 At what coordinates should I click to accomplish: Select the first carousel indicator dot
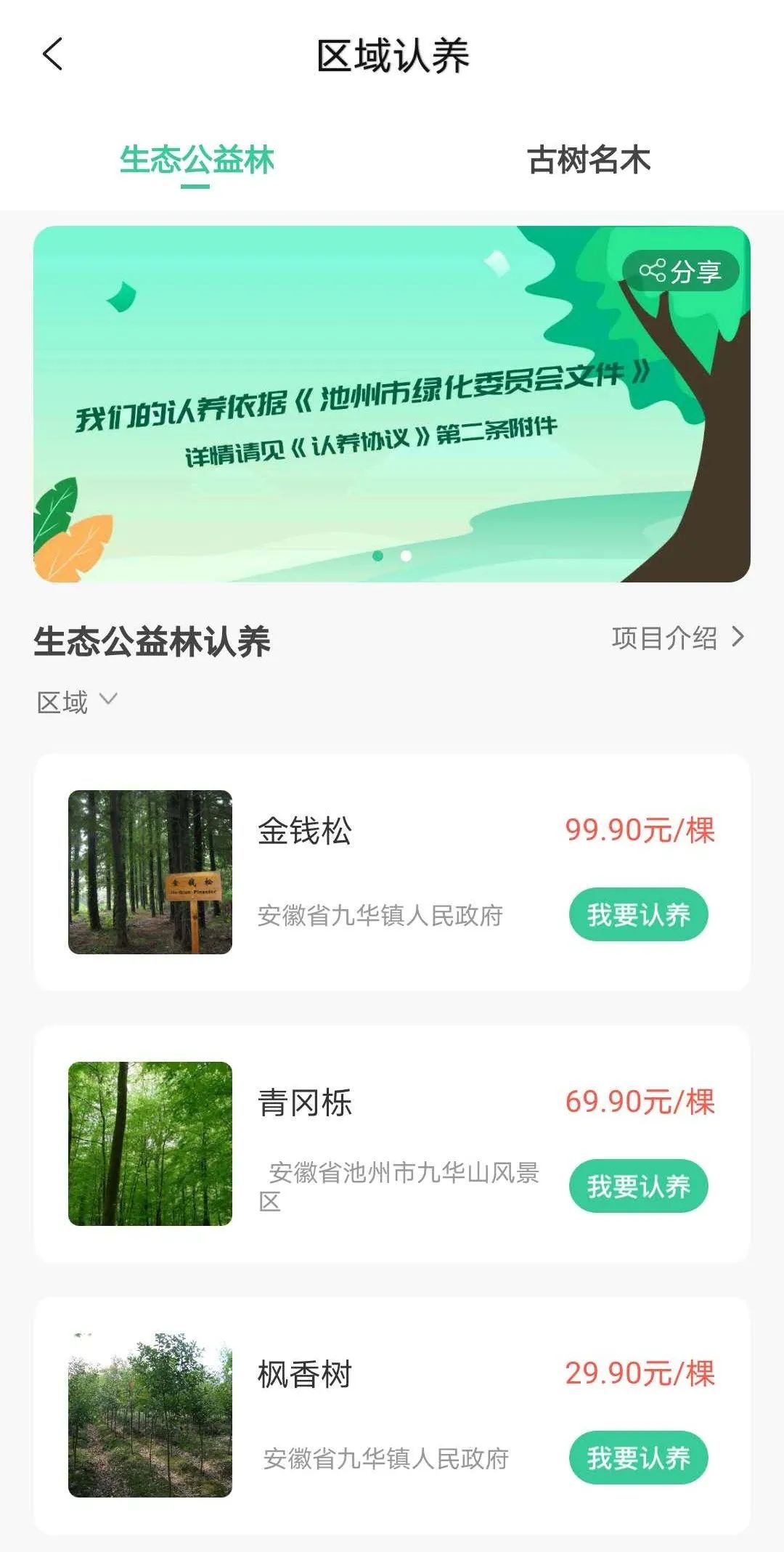(378, 556)
